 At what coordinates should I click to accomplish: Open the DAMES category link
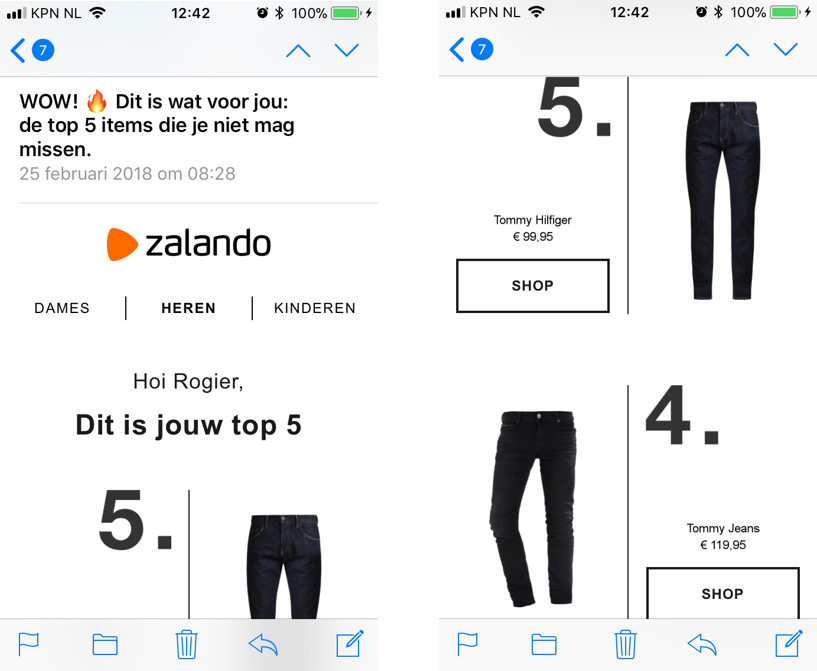62,308
